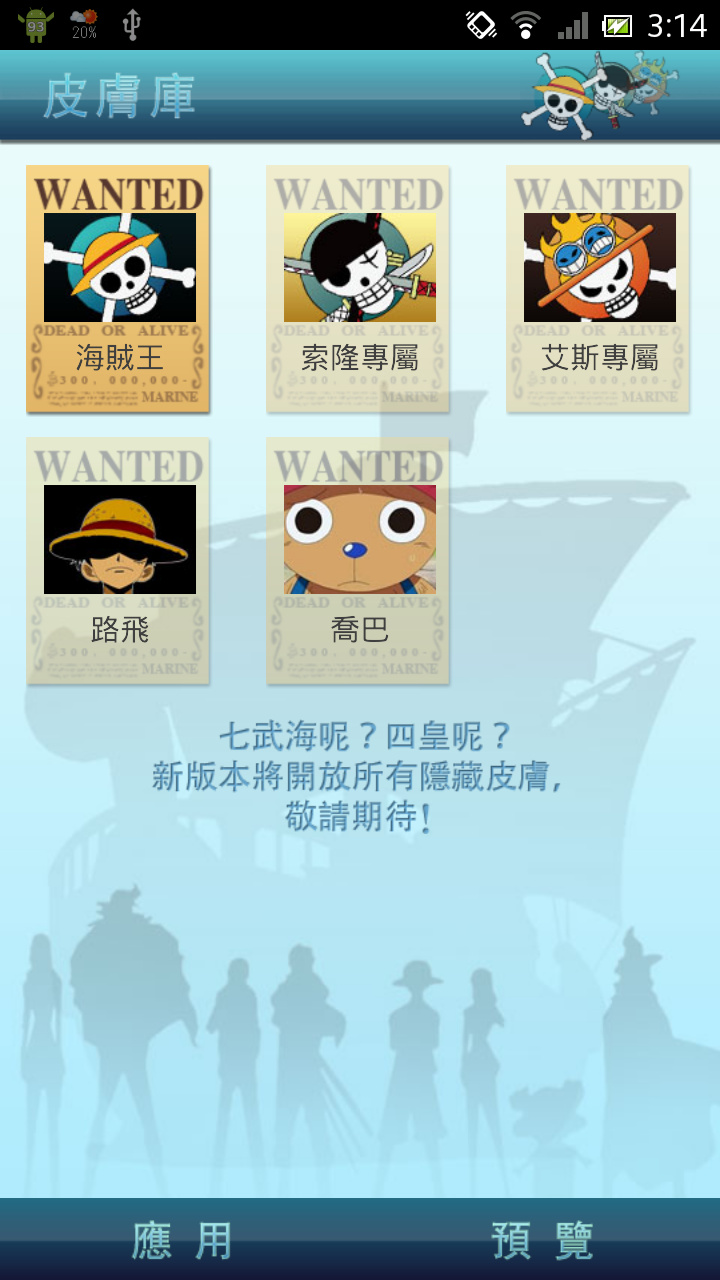The image size is (720, 1280).
Task: Select the 路飛 skin poster
Action: (118, 561)
